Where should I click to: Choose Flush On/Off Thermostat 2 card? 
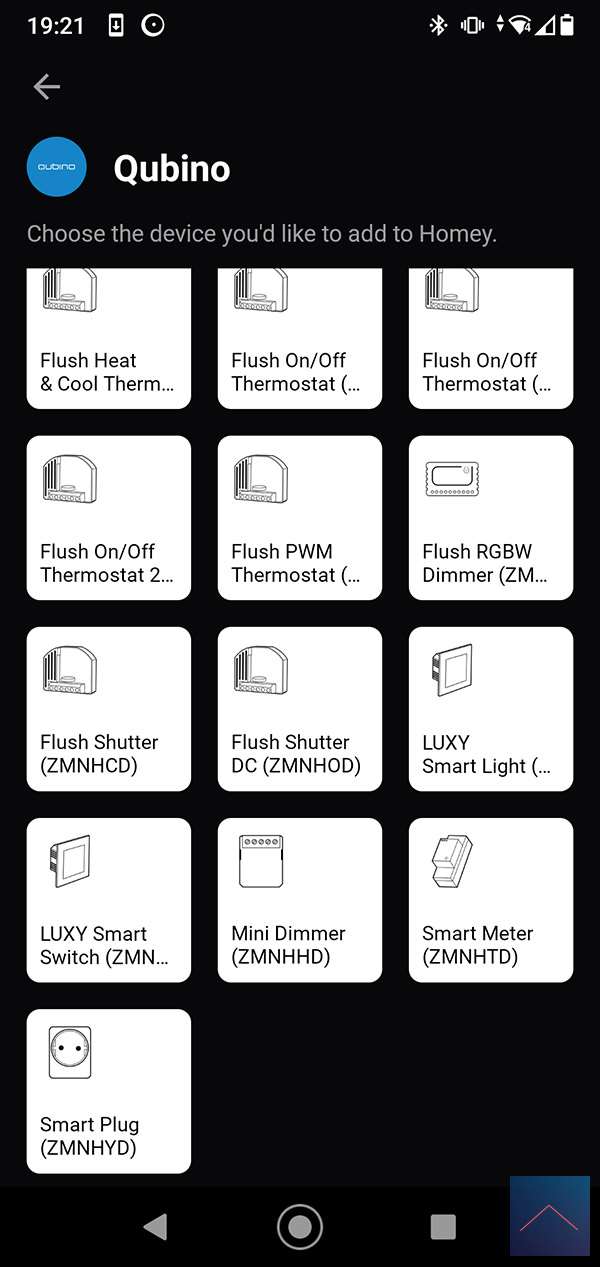[108, 517]
